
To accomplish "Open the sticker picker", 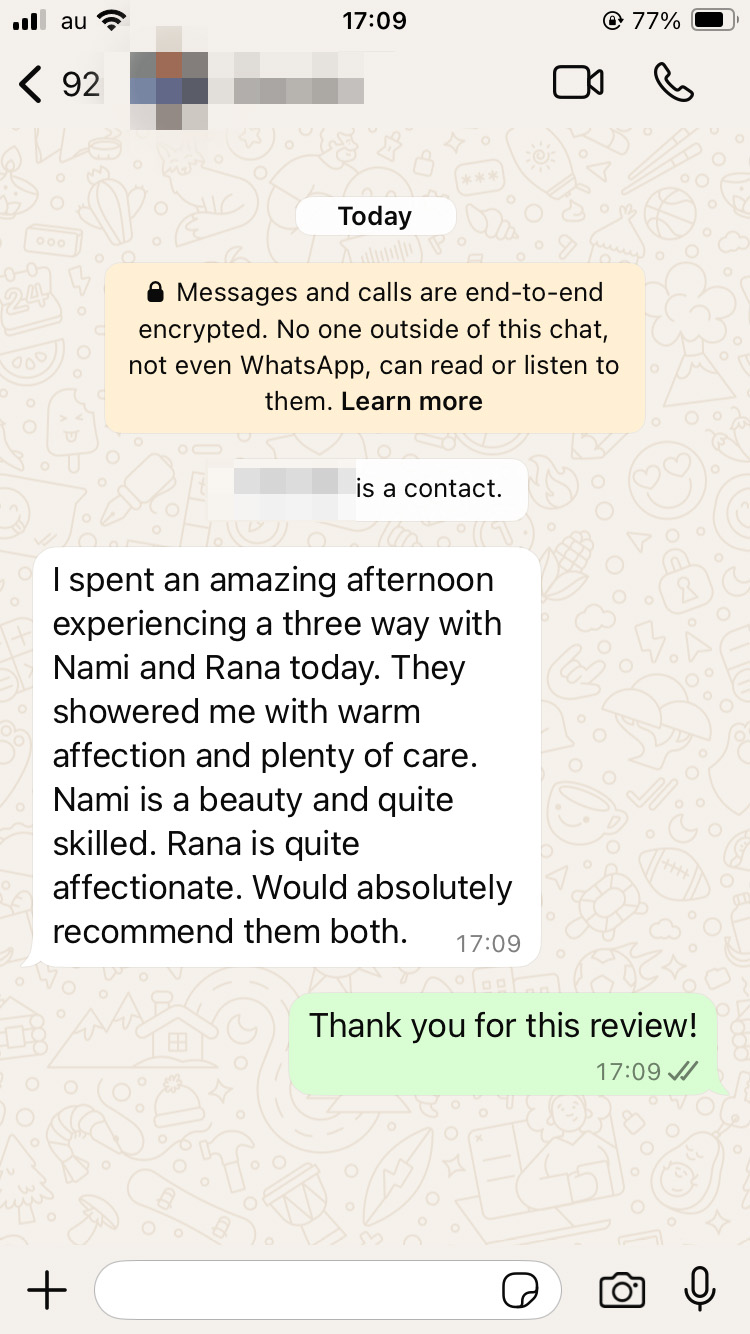I will point(521,1291).
